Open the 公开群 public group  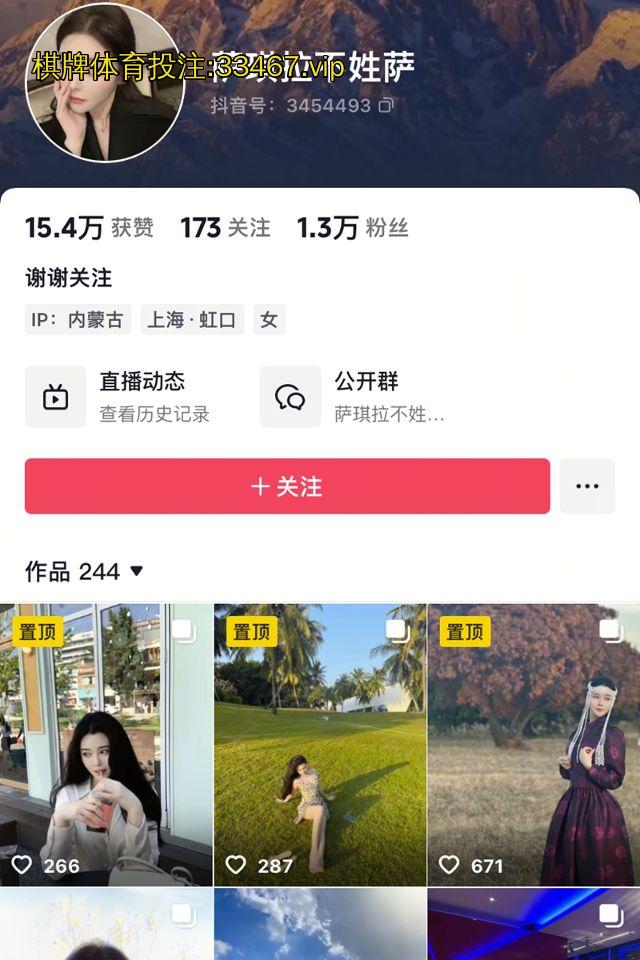360,396
